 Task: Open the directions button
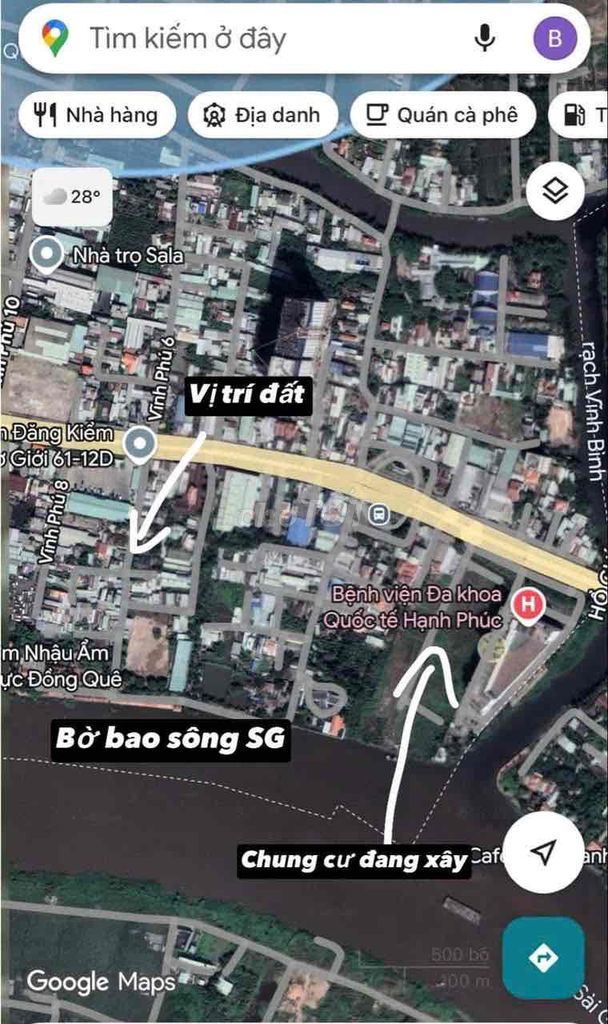pos(543,958)
